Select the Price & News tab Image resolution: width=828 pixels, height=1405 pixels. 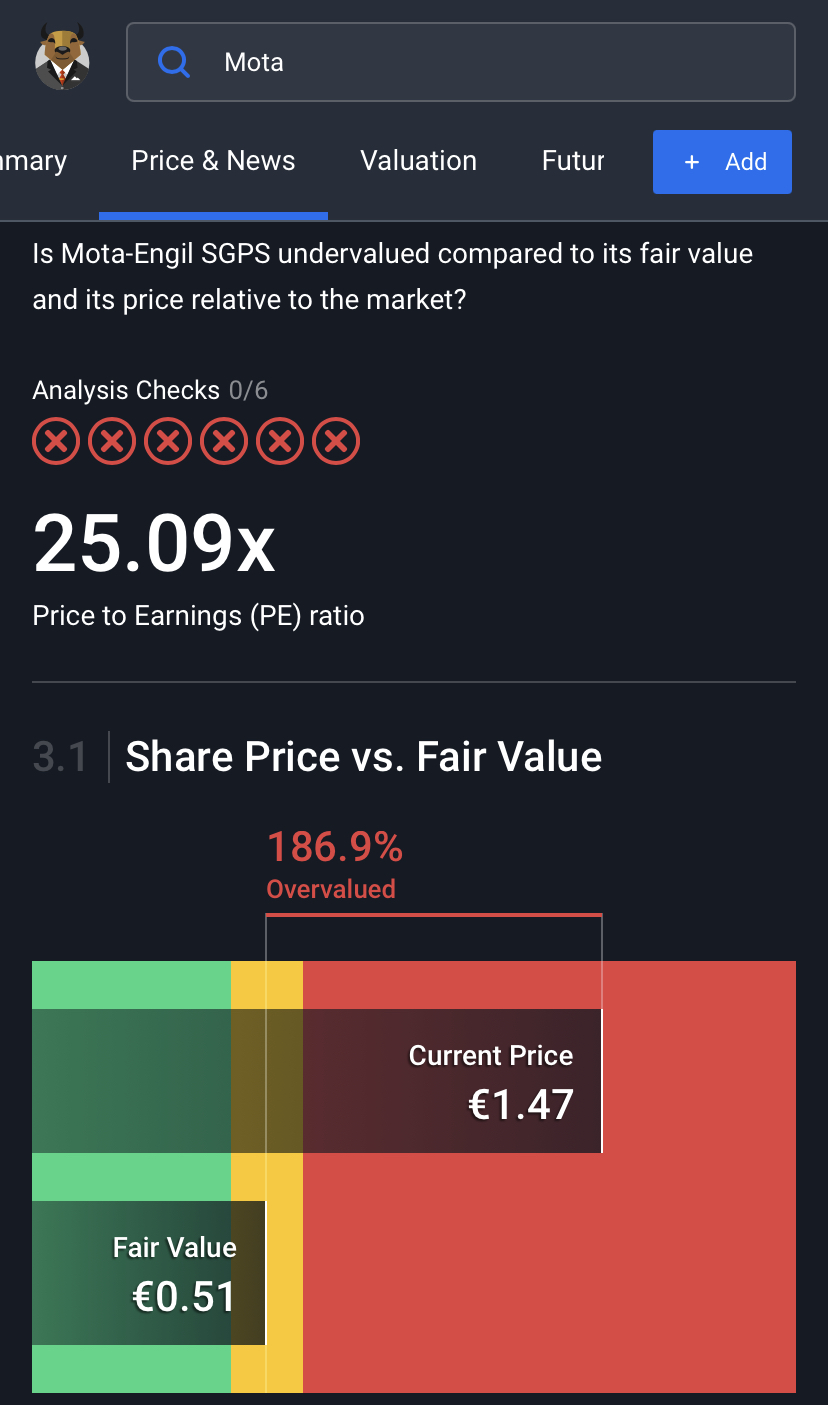click(213, 161)
